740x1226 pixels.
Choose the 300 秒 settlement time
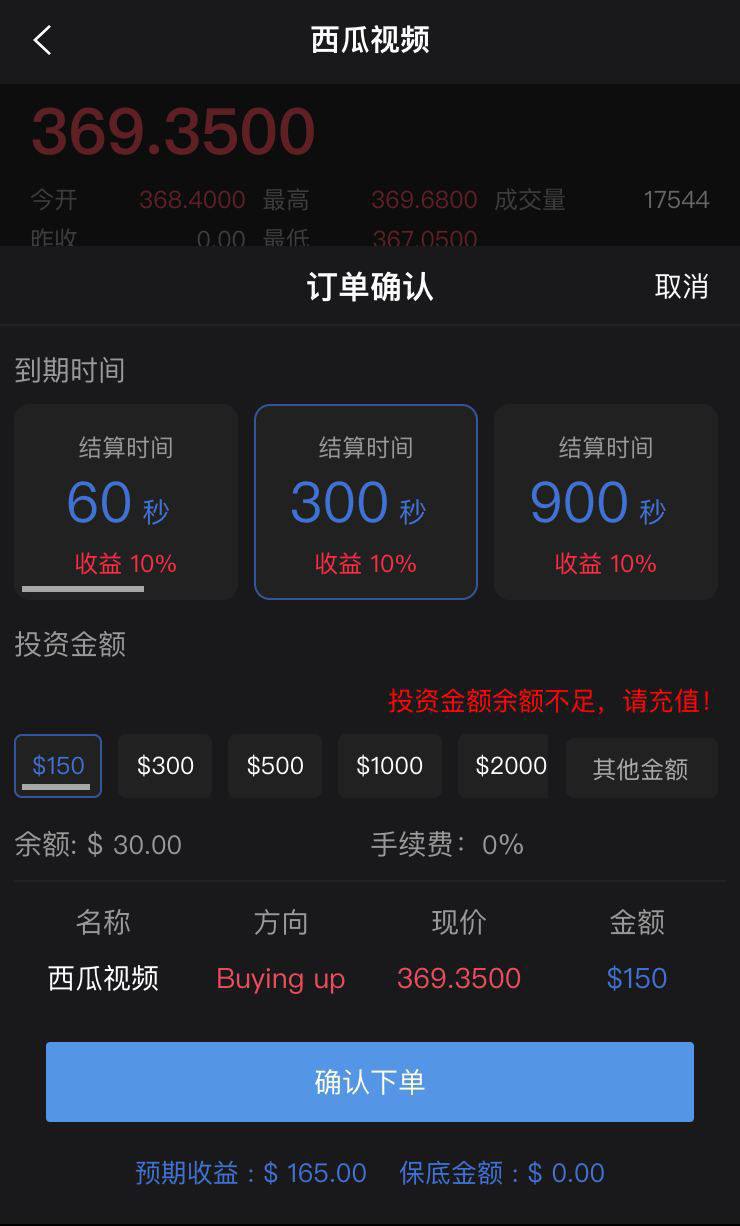point(366,502)
